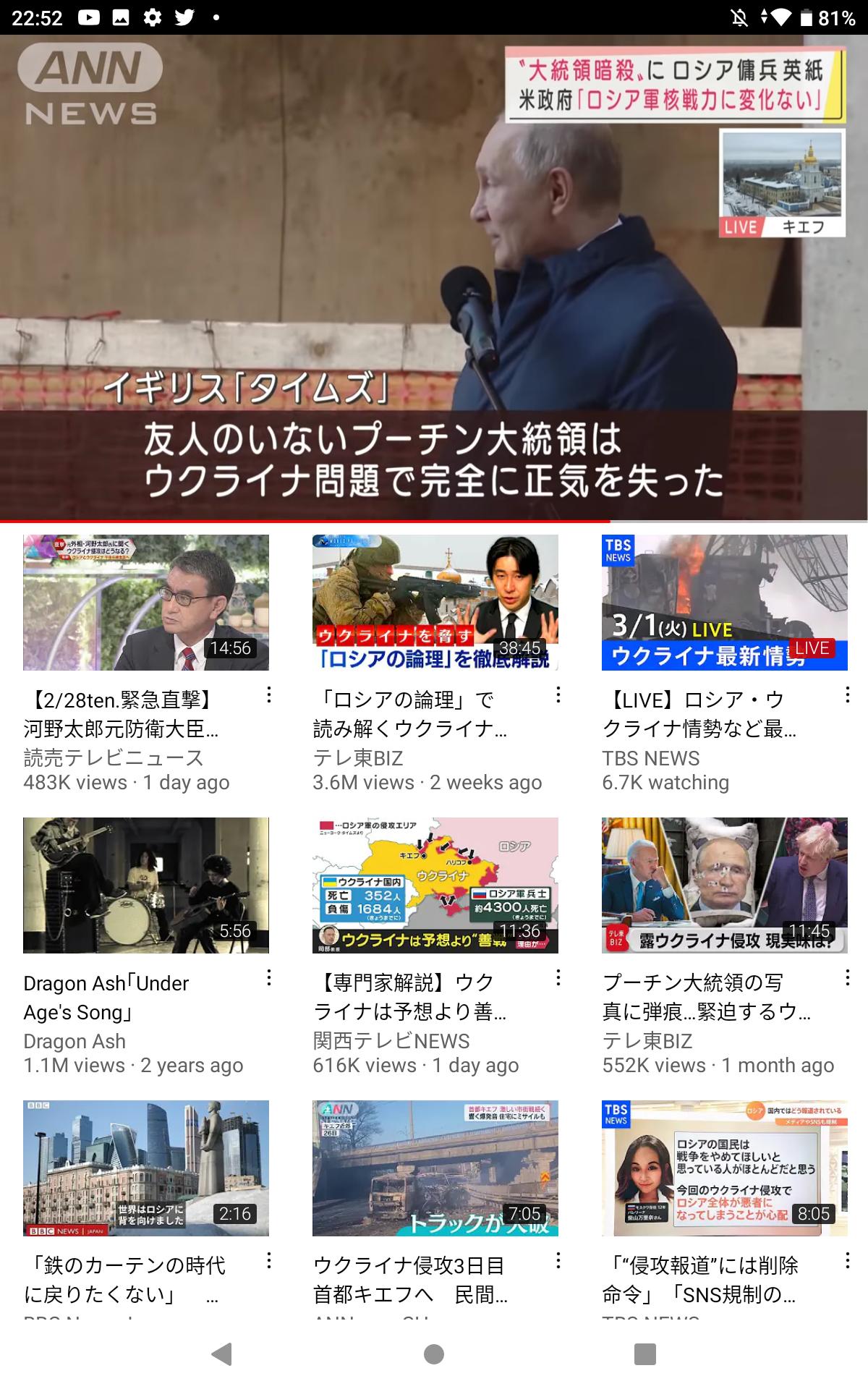Play the プーチン大統領の写真に弾痕 video

pos(724,885)
